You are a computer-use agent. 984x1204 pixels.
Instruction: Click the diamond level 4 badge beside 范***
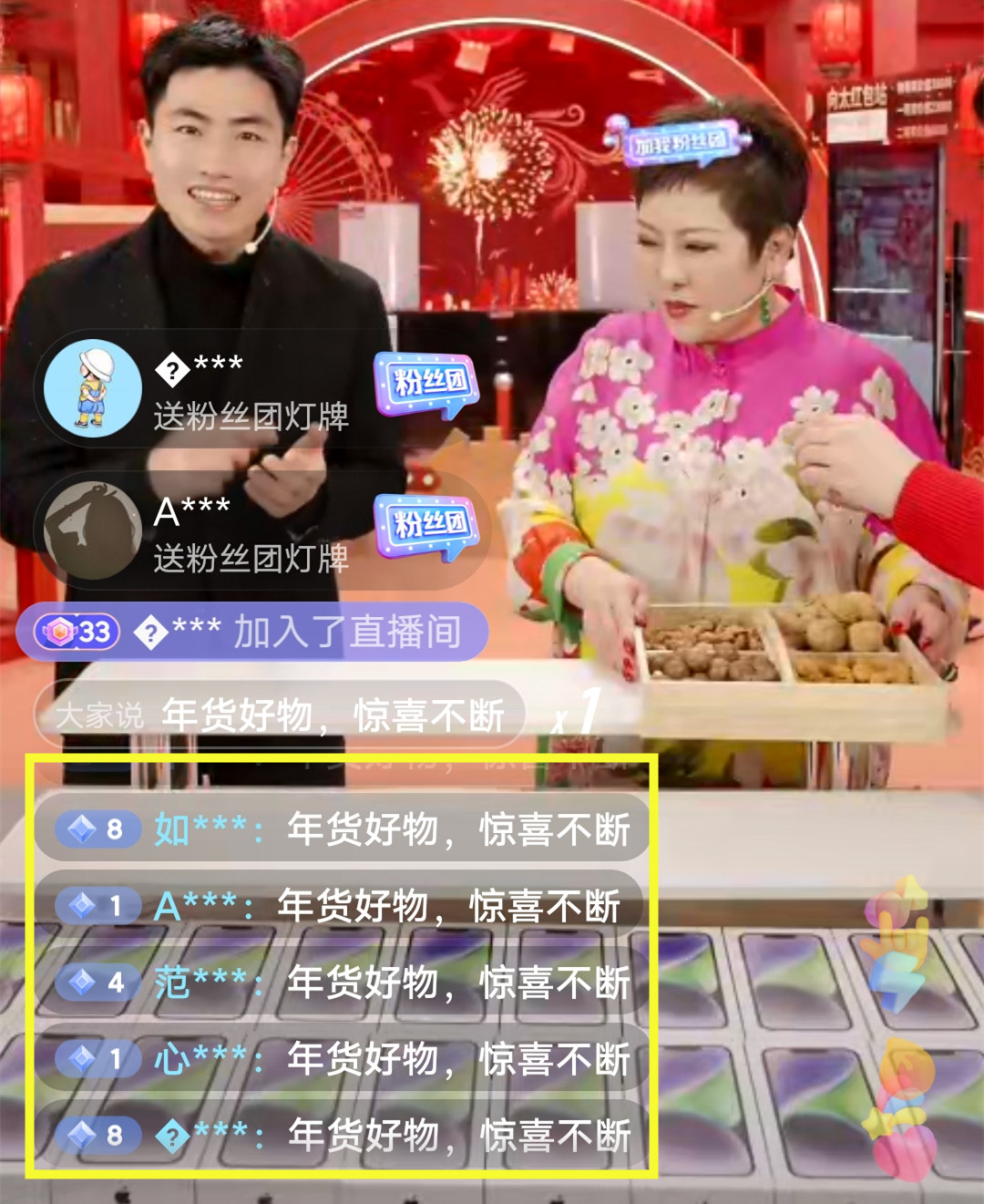tap(96, 983)
